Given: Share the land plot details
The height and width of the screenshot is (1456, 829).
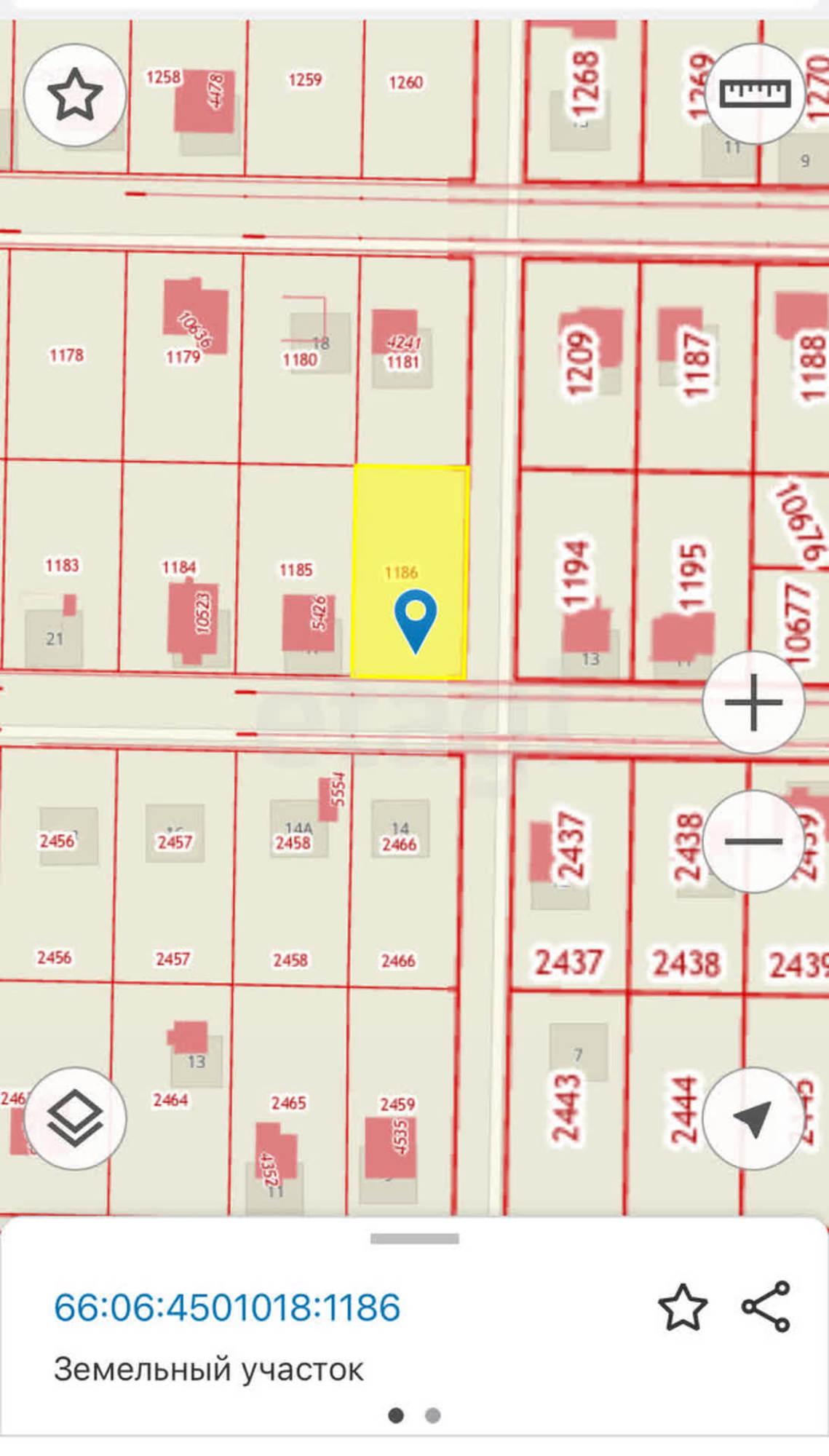Looking at the screenshot, I should tap(766, 1307).
